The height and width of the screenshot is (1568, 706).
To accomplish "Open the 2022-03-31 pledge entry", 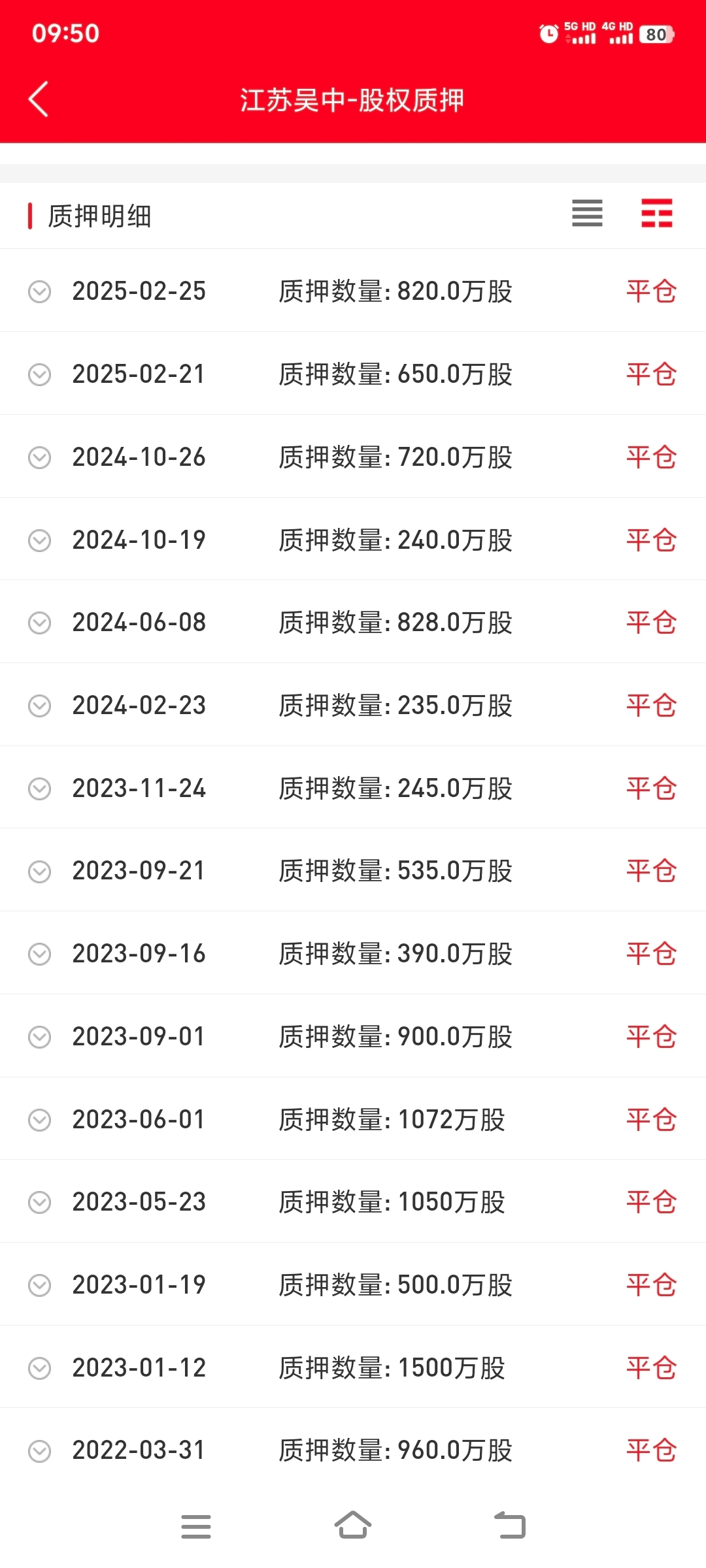I will (x=40, y=1451).
